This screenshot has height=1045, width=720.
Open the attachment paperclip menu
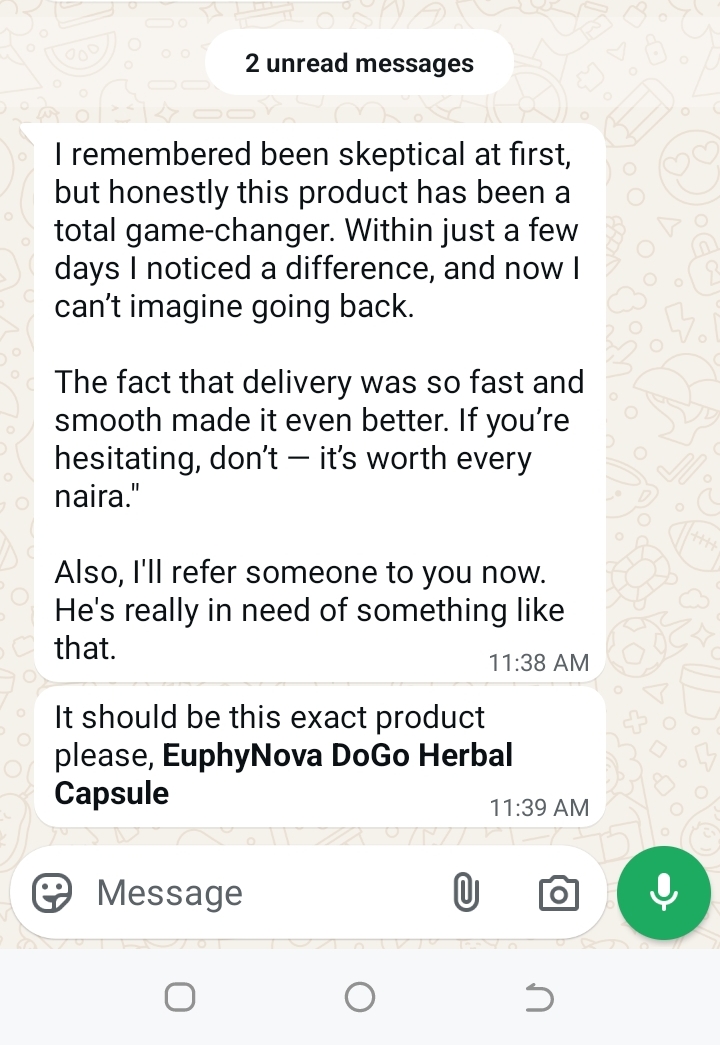[x=466, y=892]
